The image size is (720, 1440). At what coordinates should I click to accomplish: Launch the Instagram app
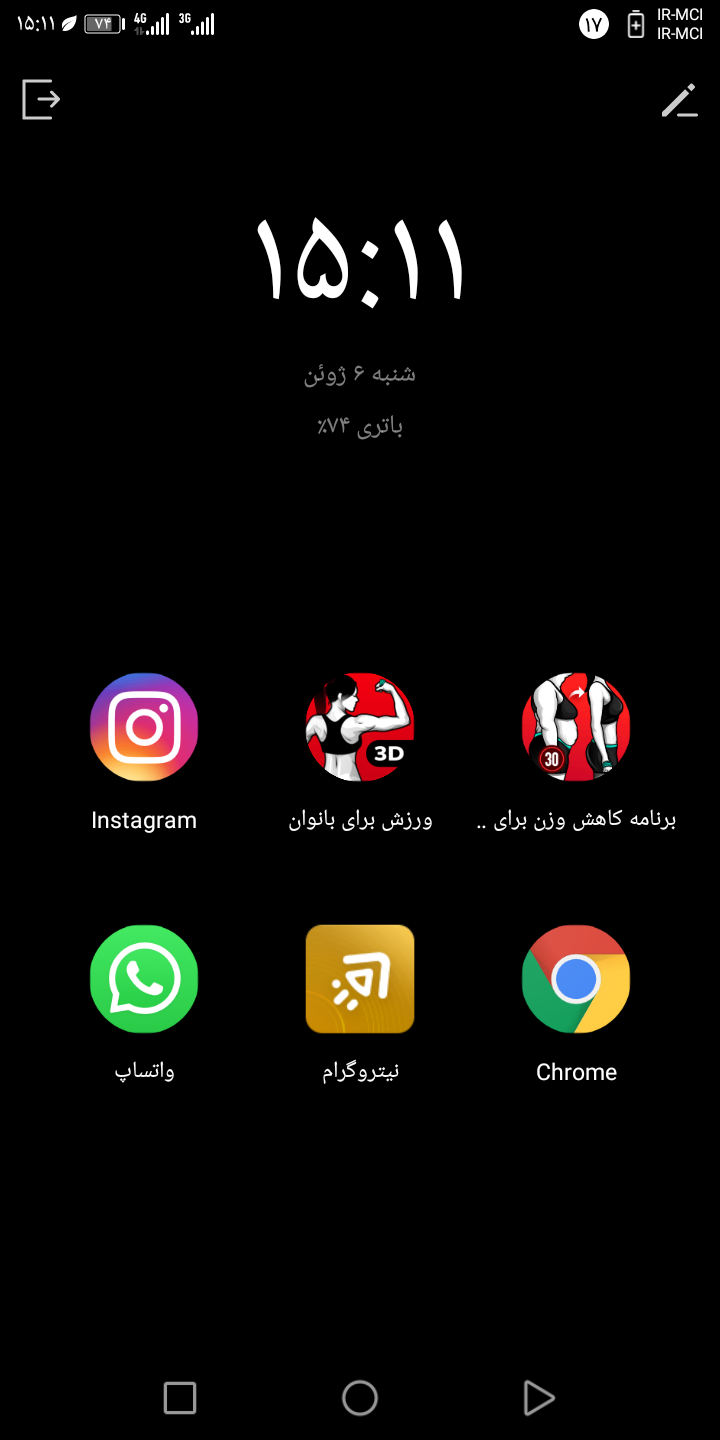(x=144, y=727)
